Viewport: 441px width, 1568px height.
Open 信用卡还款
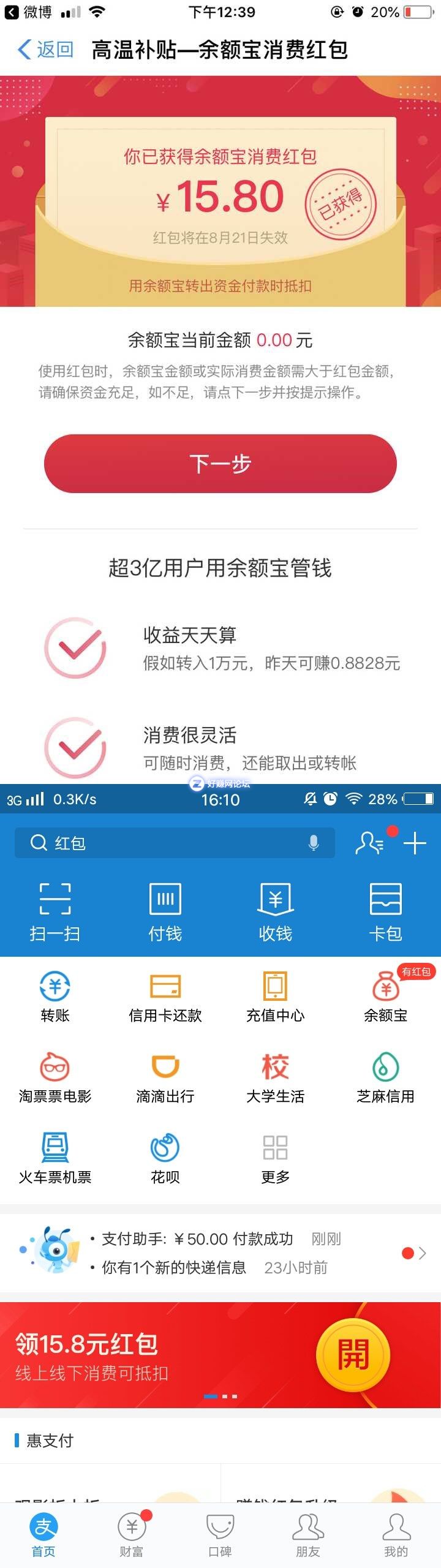165,997
